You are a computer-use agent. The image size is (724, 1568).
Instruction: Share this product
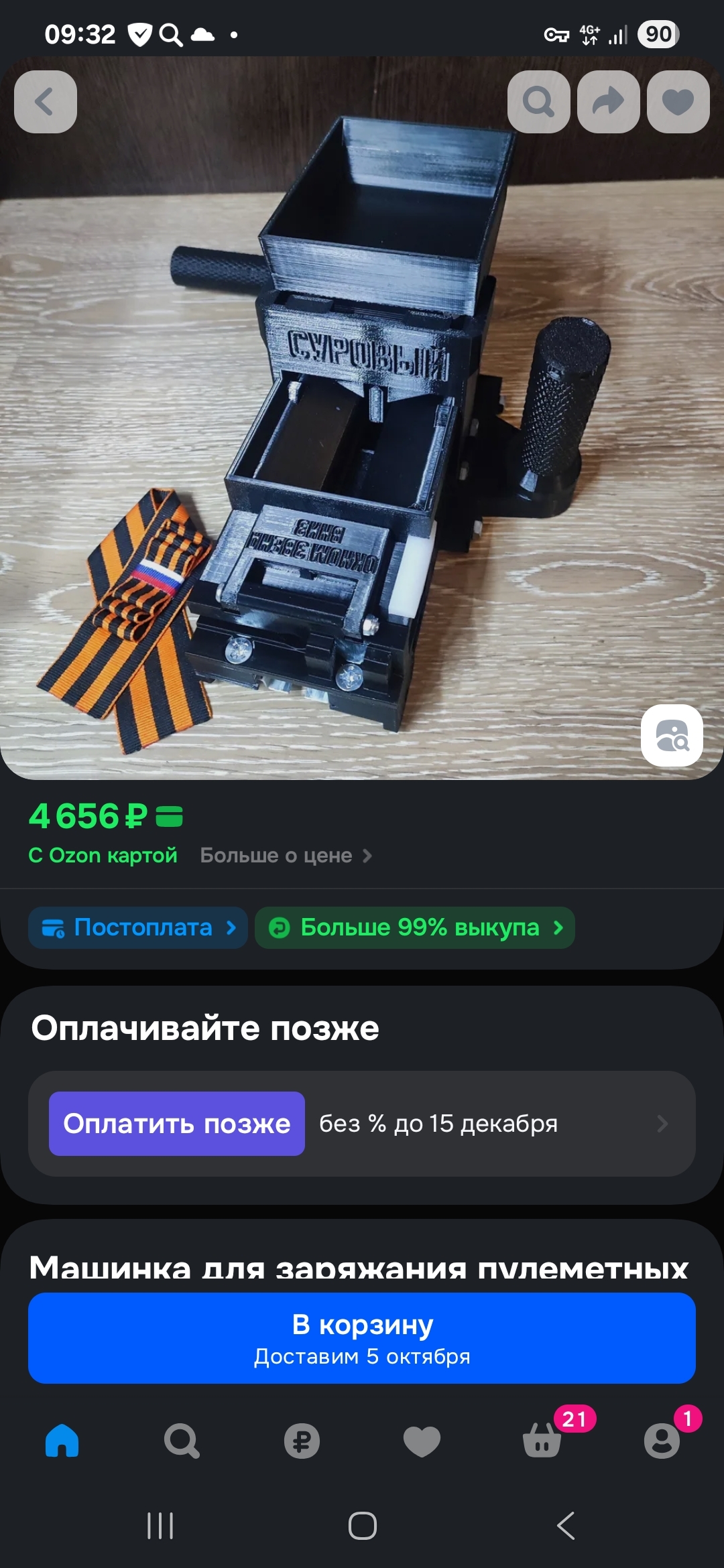608,102
